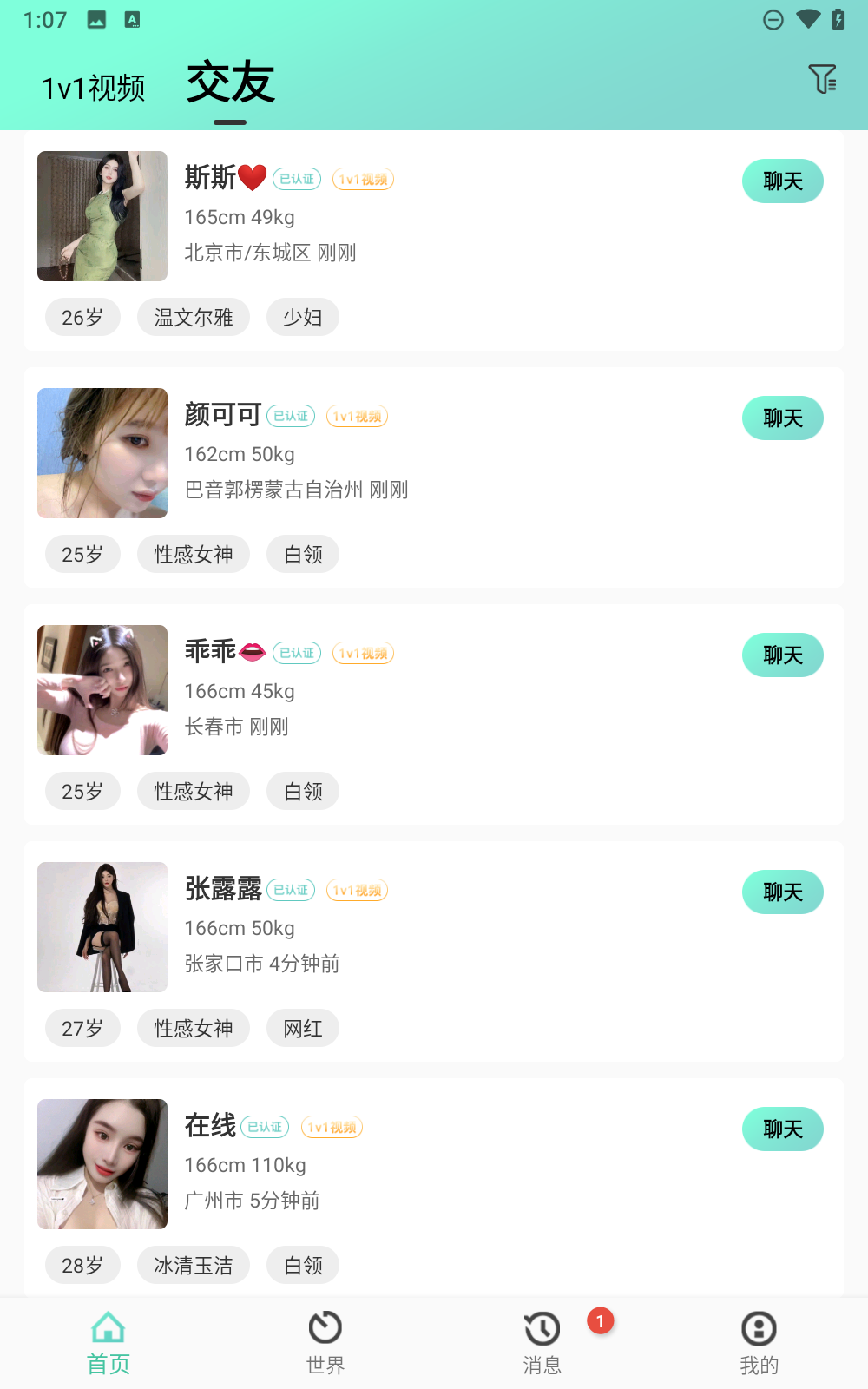
Task: Switch to the 1v1视频 tab
Action: coord(94,88)
